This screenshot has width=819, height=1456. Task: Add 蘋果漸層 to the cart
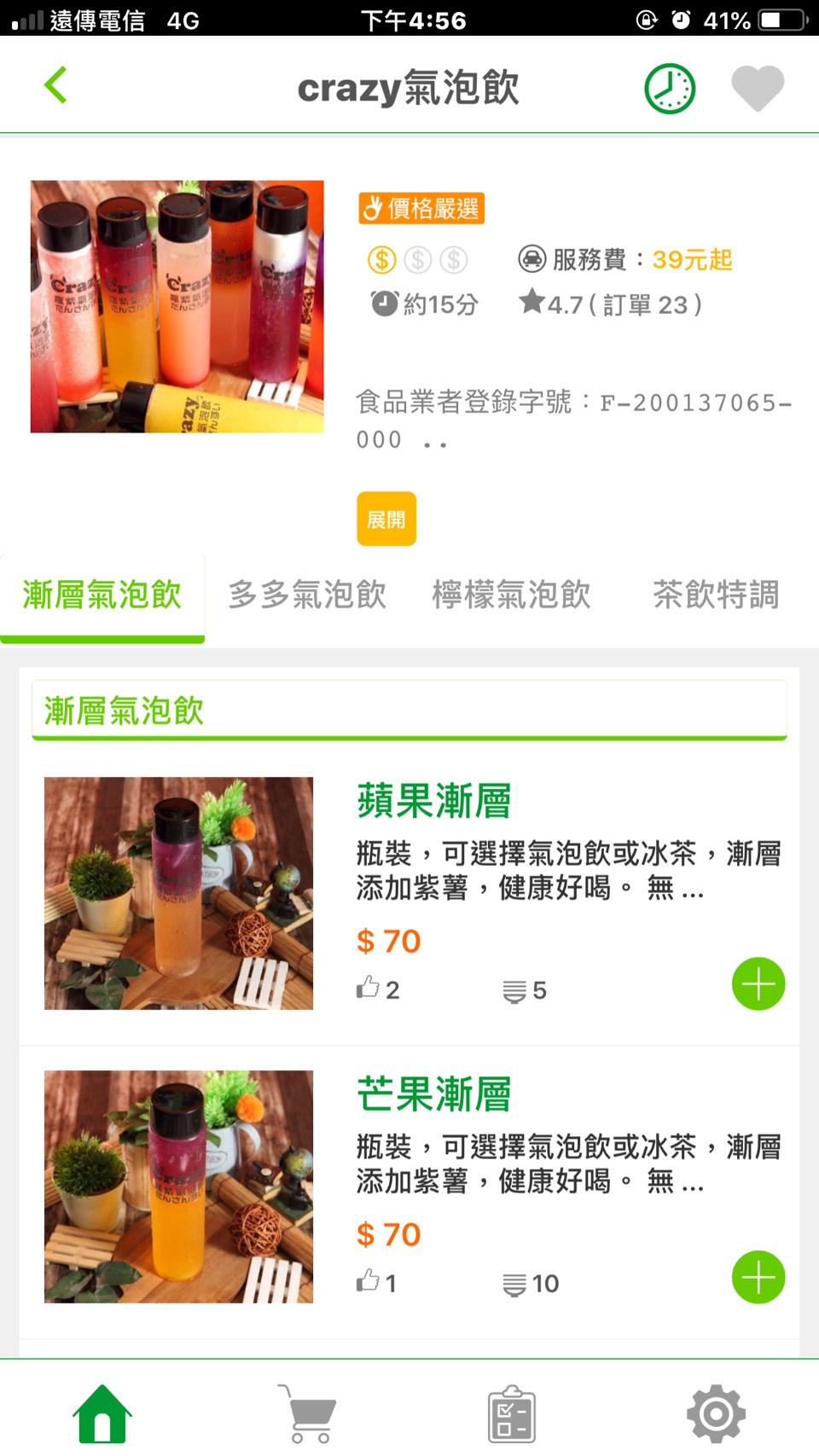pyautogui.click(x=758, y=983)
